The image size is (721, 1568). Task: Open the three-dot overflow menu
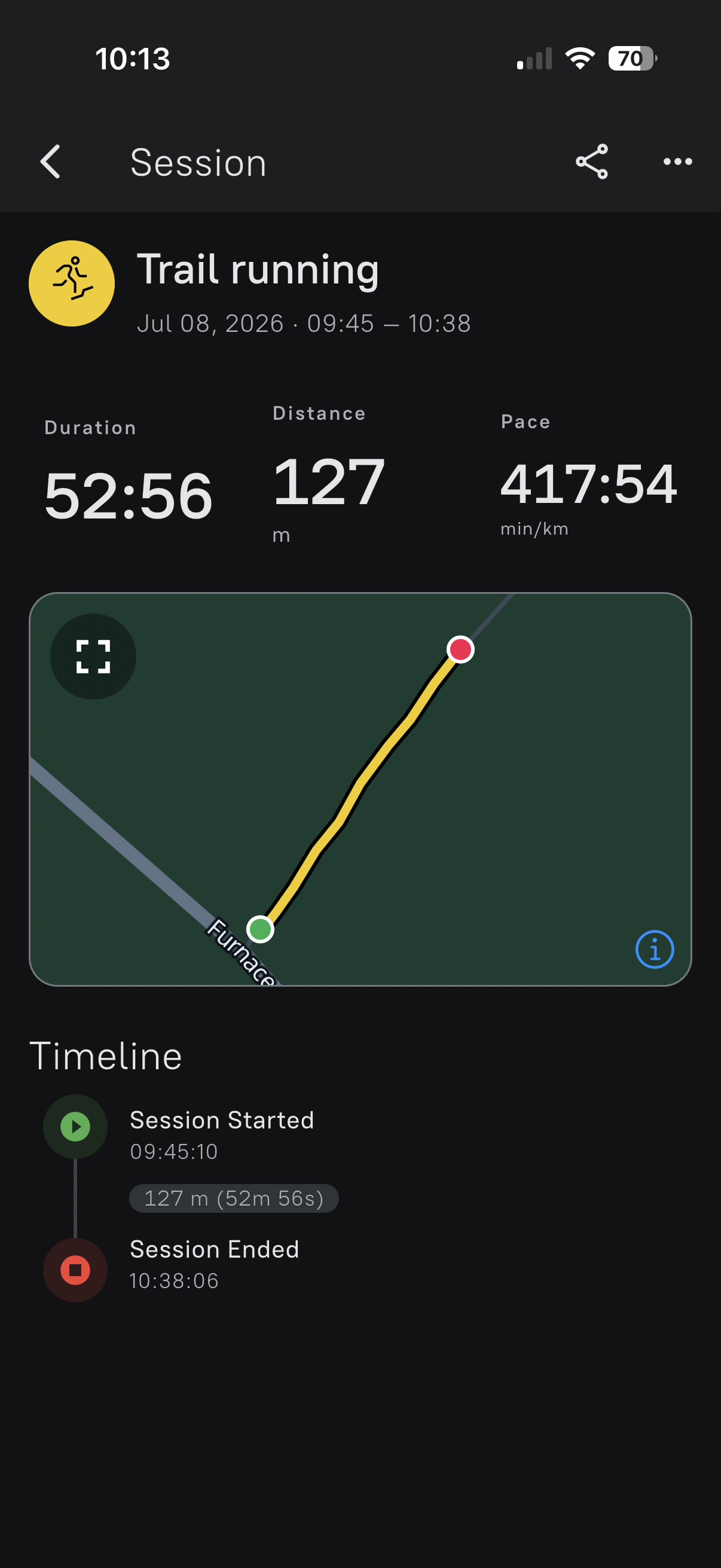(x=678, y=162)
